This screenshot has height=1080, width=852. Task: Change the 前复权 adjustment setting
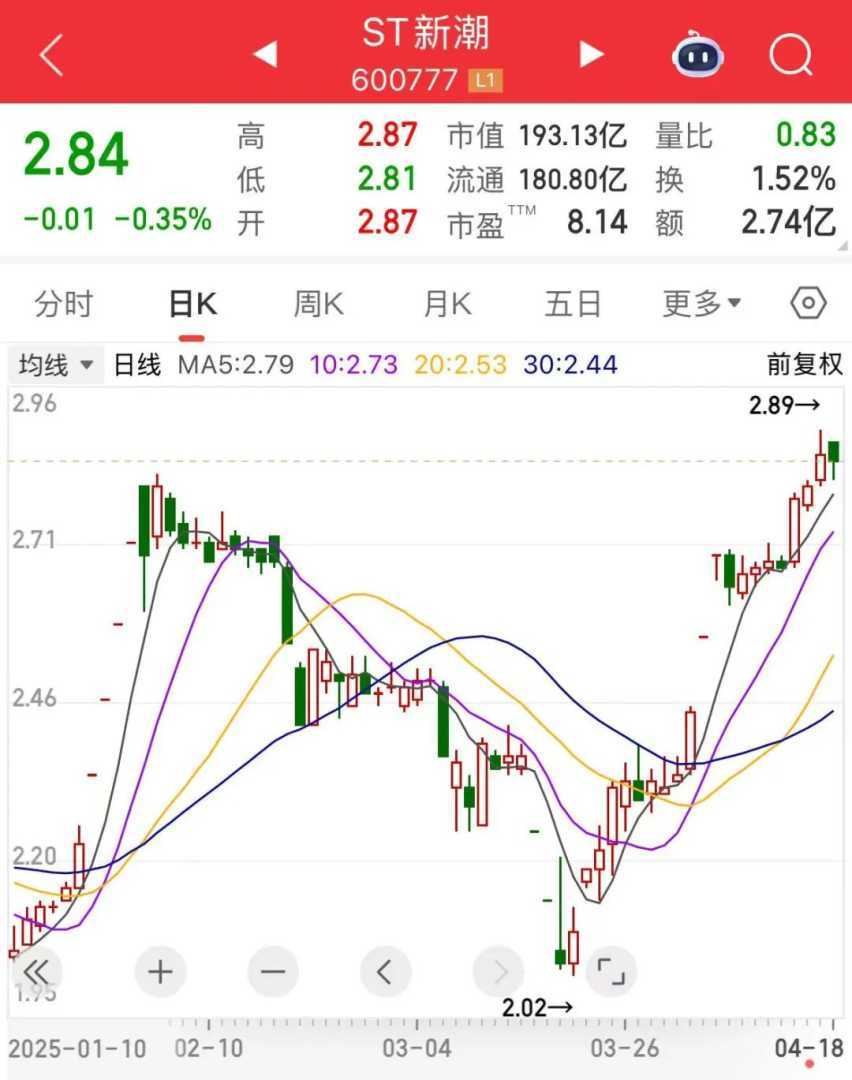pos(805,365)
